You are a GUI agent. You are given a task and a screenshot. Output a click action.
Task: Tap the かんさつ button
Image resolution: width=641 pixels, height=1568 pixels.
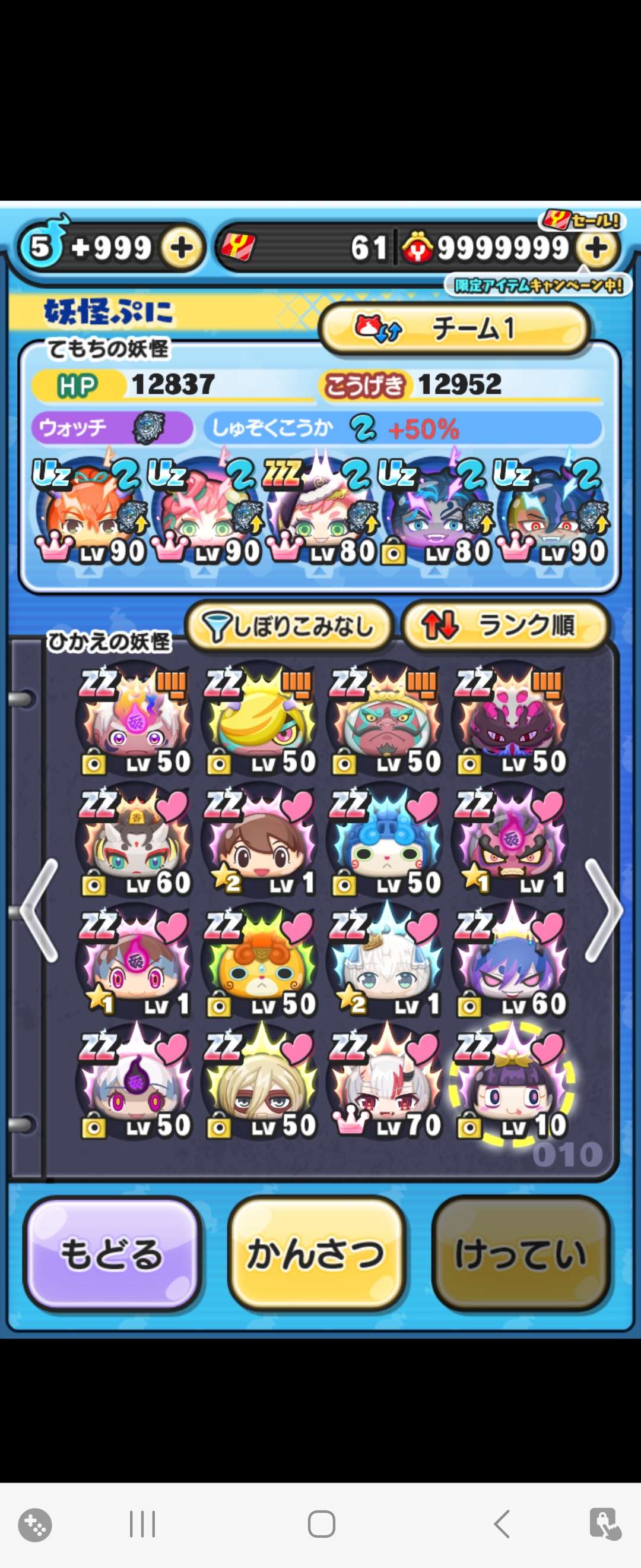pos(316,1254)
